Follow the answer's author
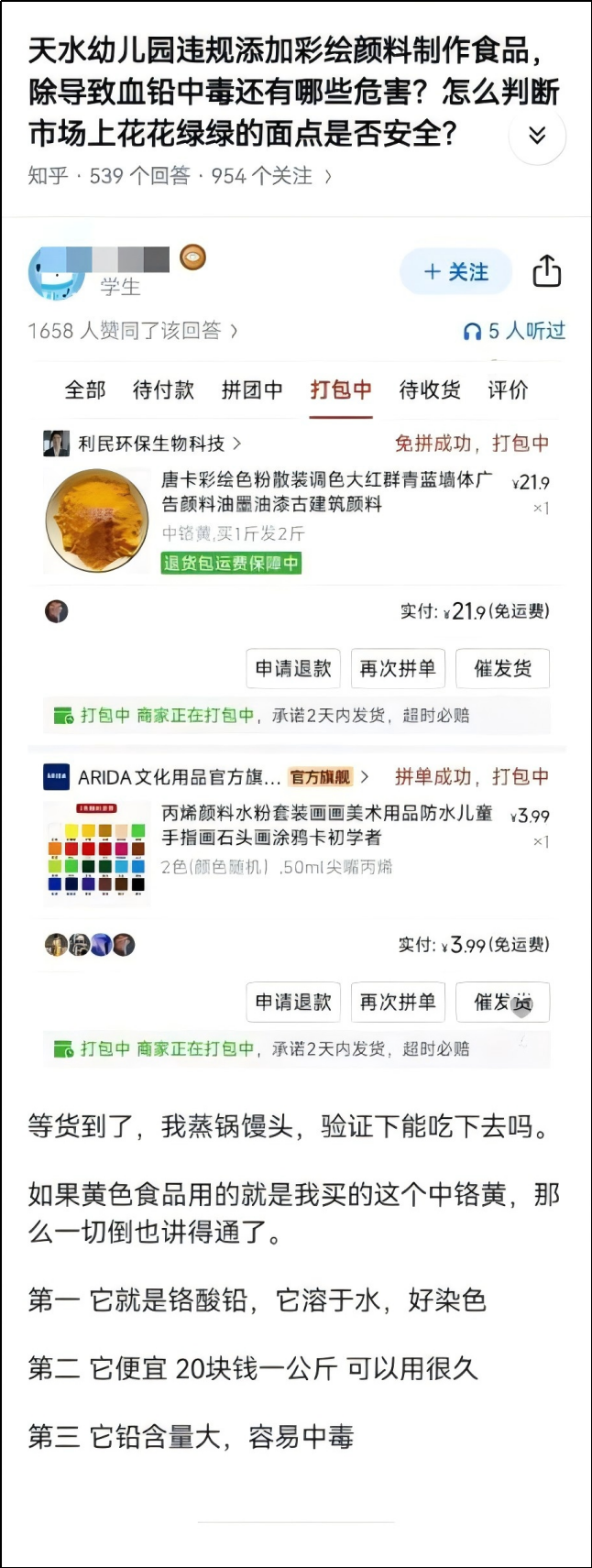This screenshot has height=1568, width=592. (455, 272)
